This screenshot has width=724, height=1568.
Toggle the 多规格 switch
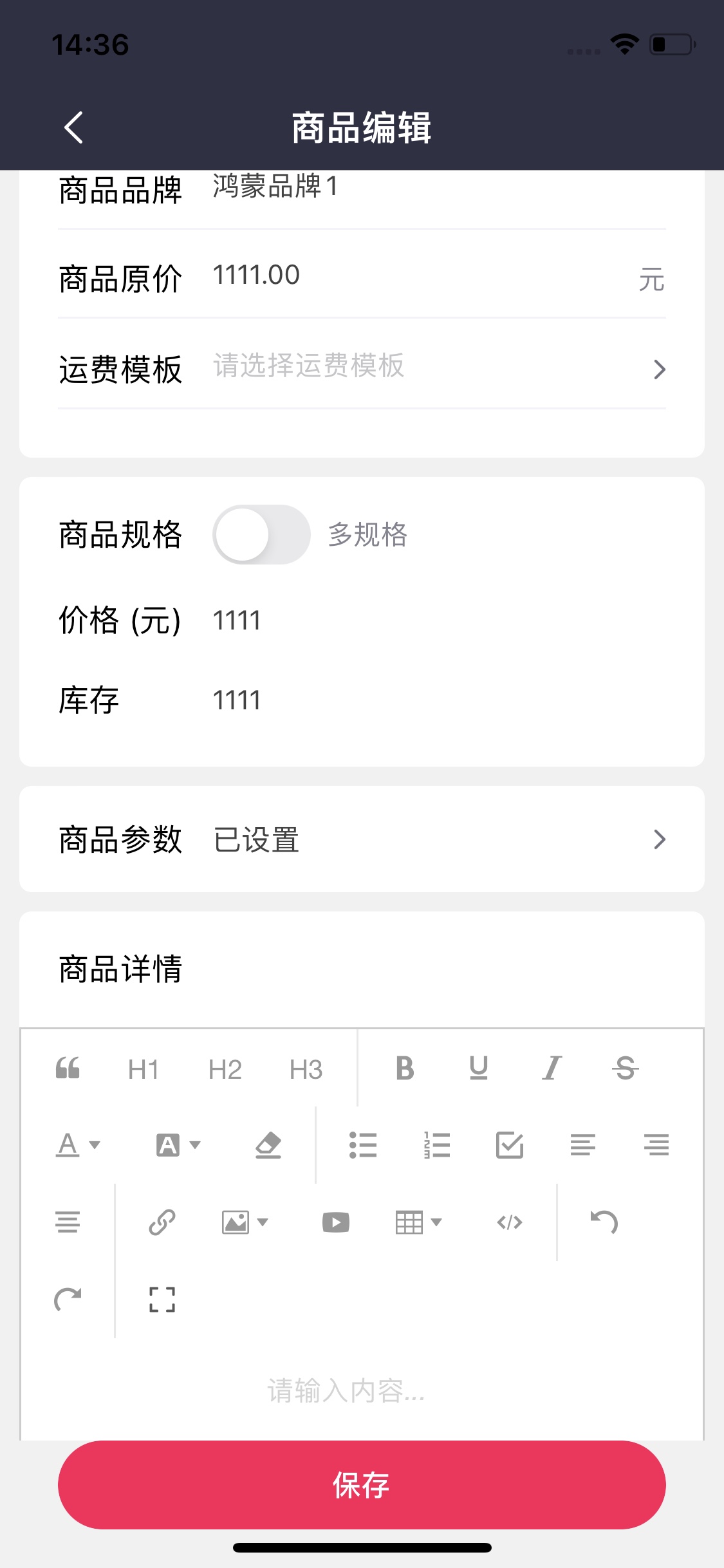261,534
